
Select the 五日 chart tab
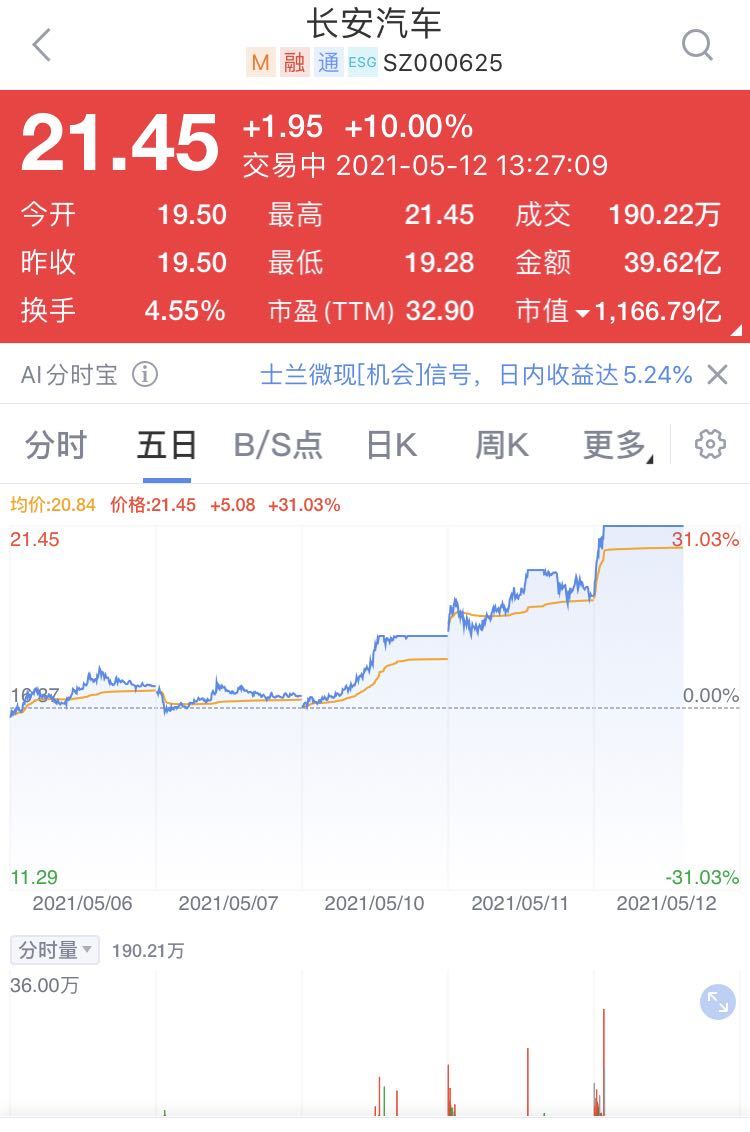tap(166, 445)
